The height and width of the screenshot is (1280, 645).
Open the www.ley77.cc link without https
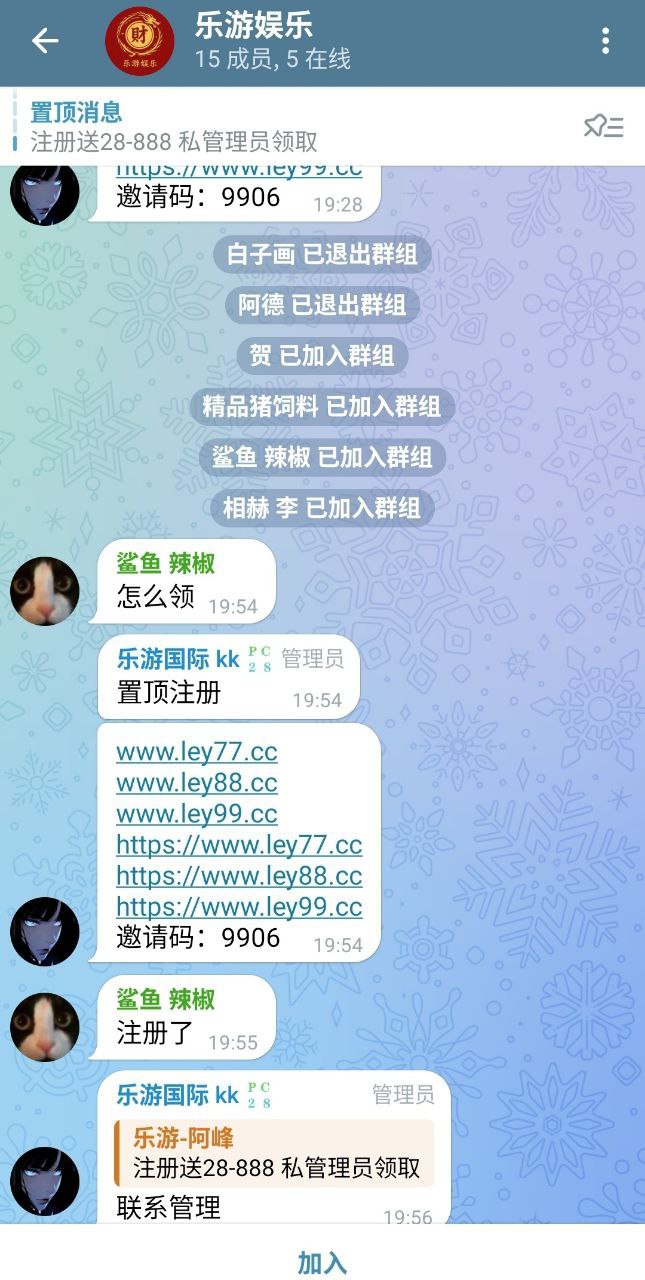click(197, 752)
